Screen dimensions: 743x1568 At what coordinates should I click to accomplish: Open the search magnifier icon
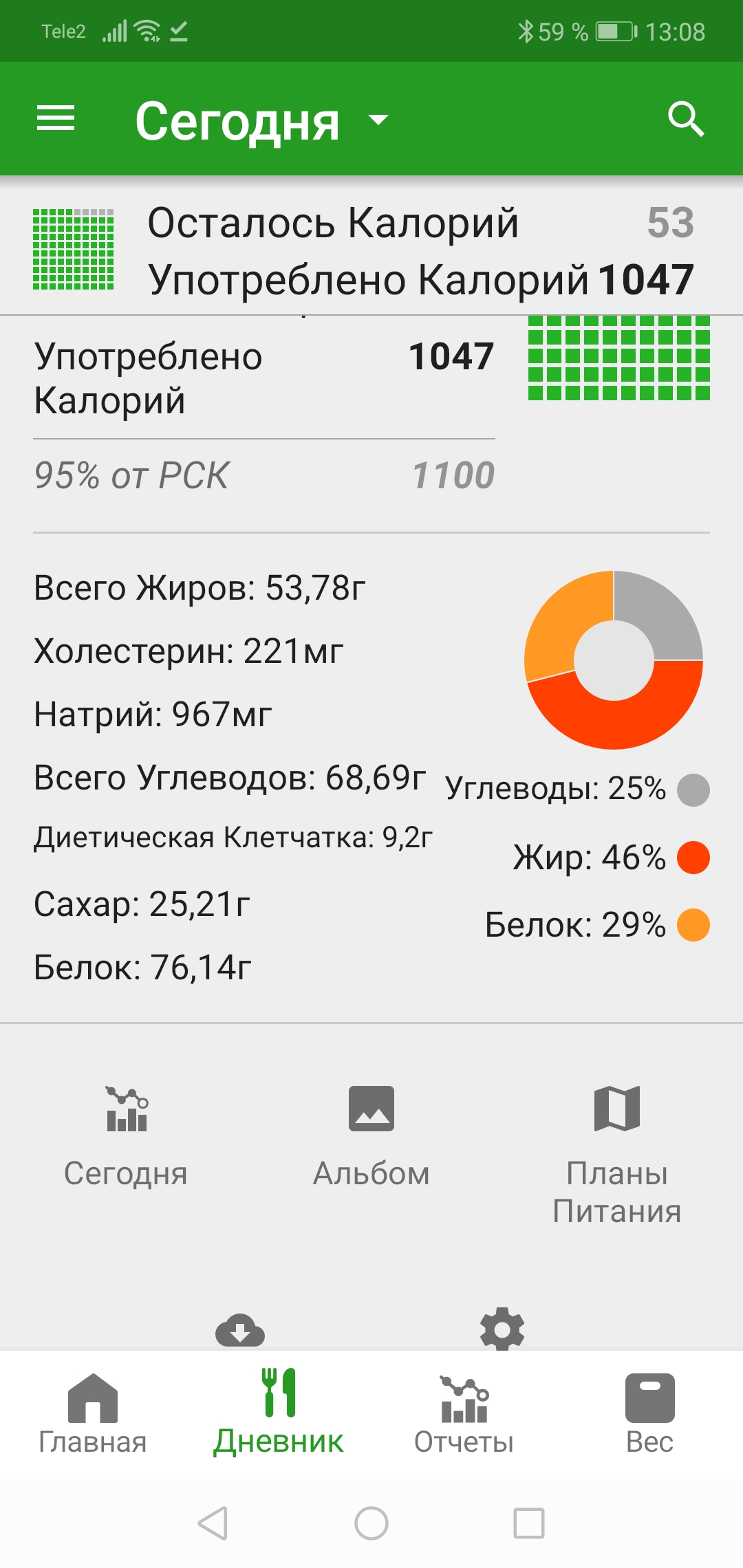coord(686,120)
